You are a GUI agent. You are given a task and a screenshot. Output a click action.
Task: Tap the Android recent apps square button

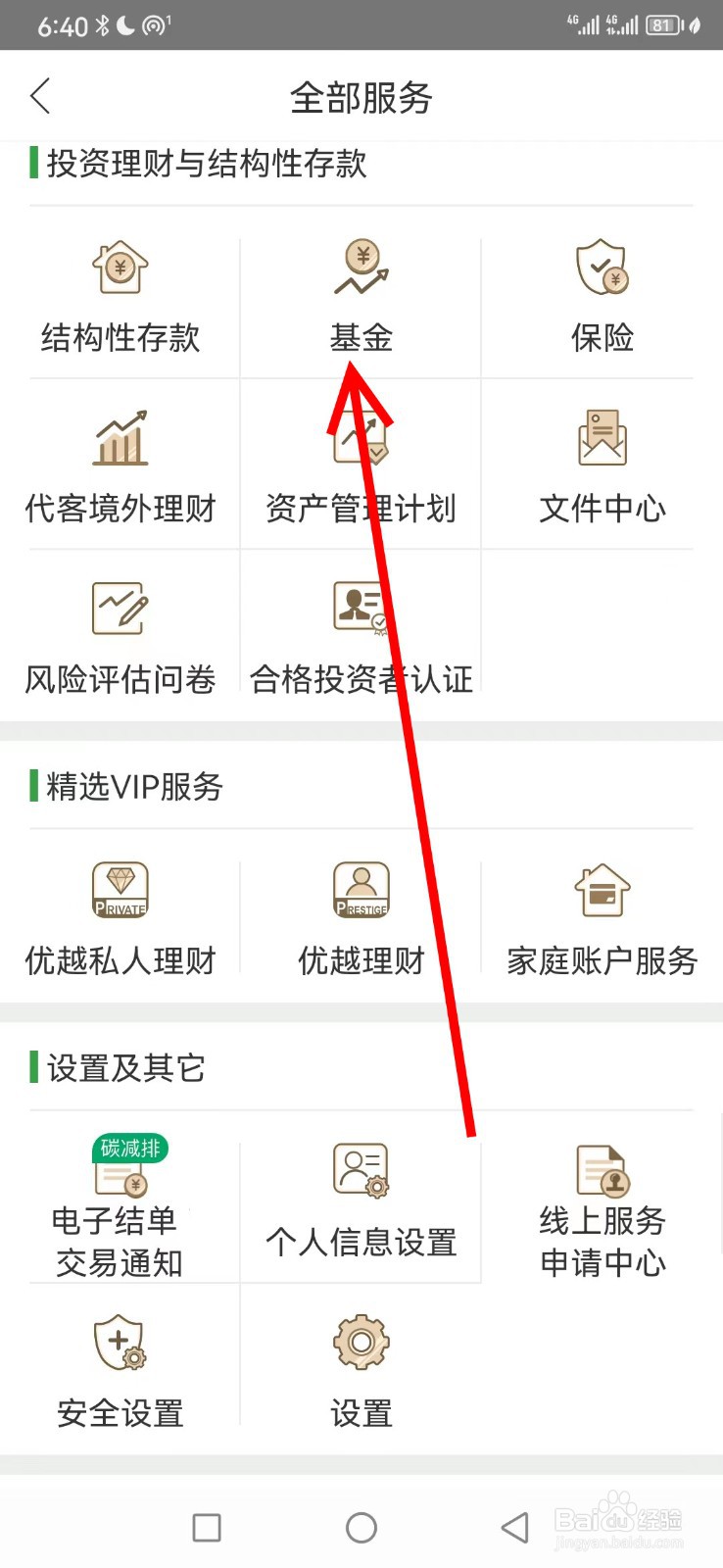207,1526
